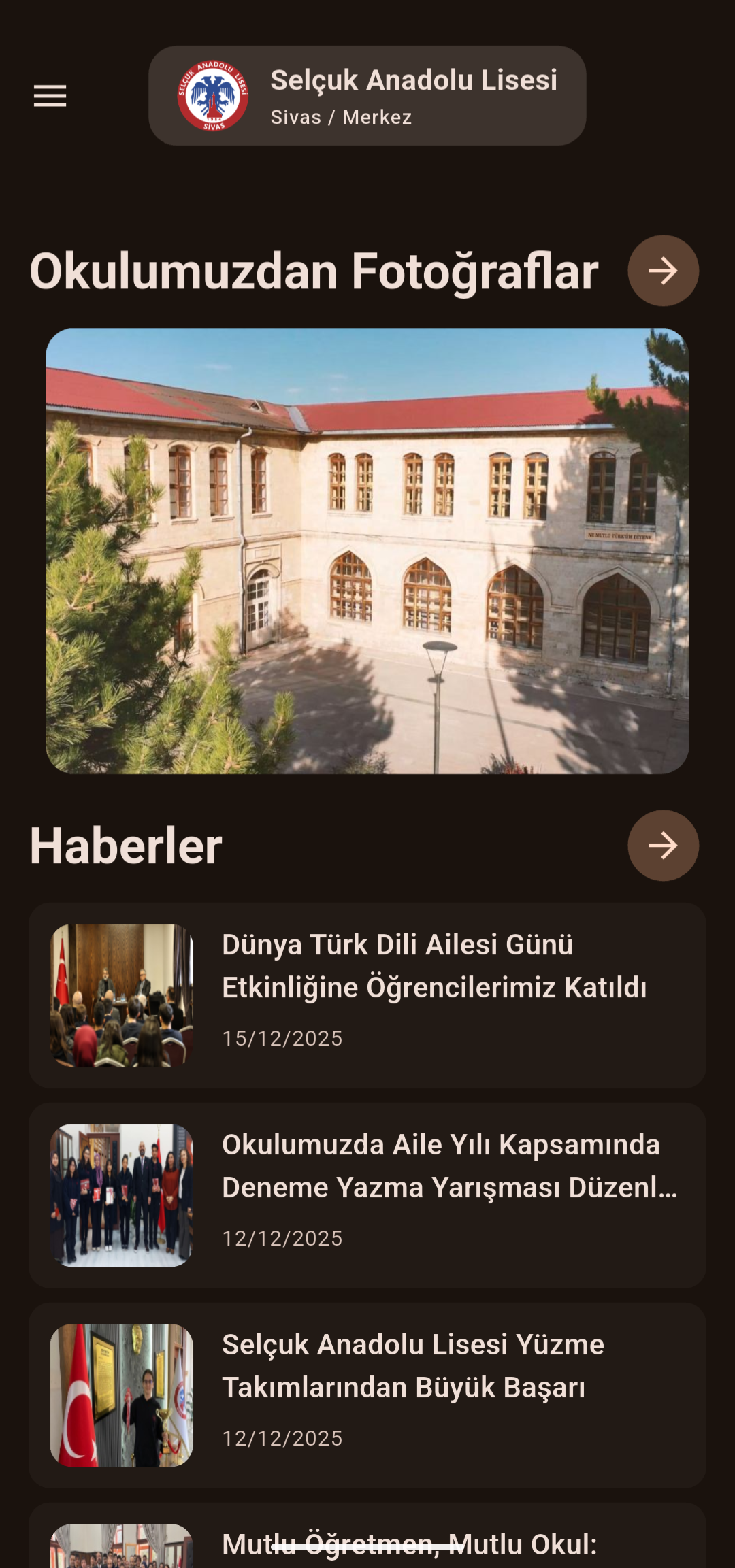Open the hamburger drawer menu
This screenshot has height=1568, width=735.
point(50,96)
